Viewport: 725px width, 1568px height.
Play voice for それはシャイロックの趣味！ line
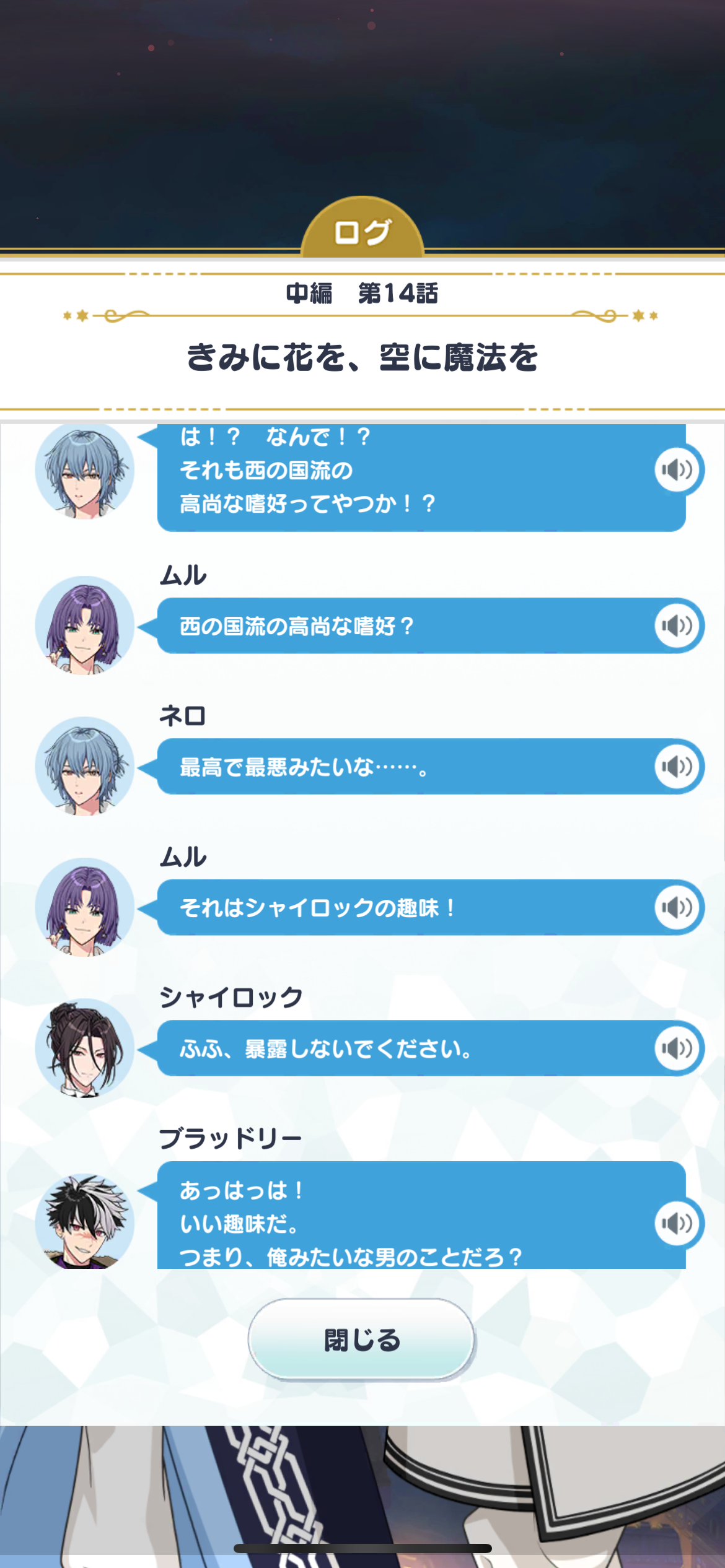(677, 907)
